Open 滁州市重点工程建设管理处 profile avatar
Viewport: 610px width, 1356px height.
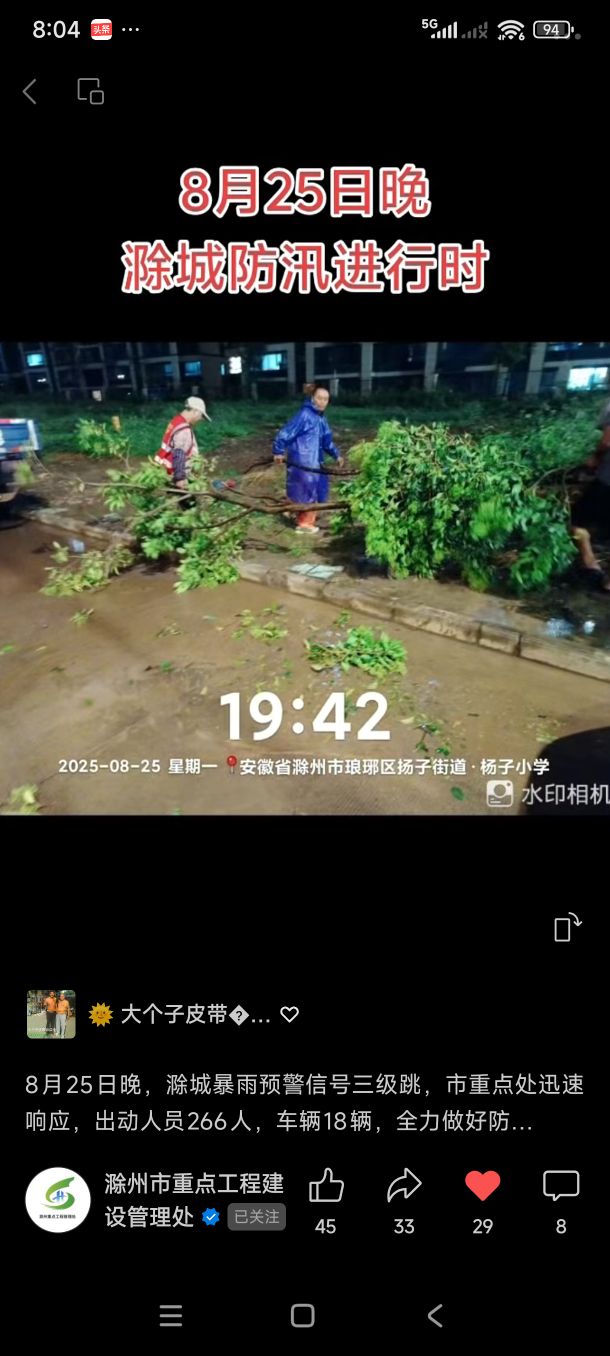[58, 1199]
